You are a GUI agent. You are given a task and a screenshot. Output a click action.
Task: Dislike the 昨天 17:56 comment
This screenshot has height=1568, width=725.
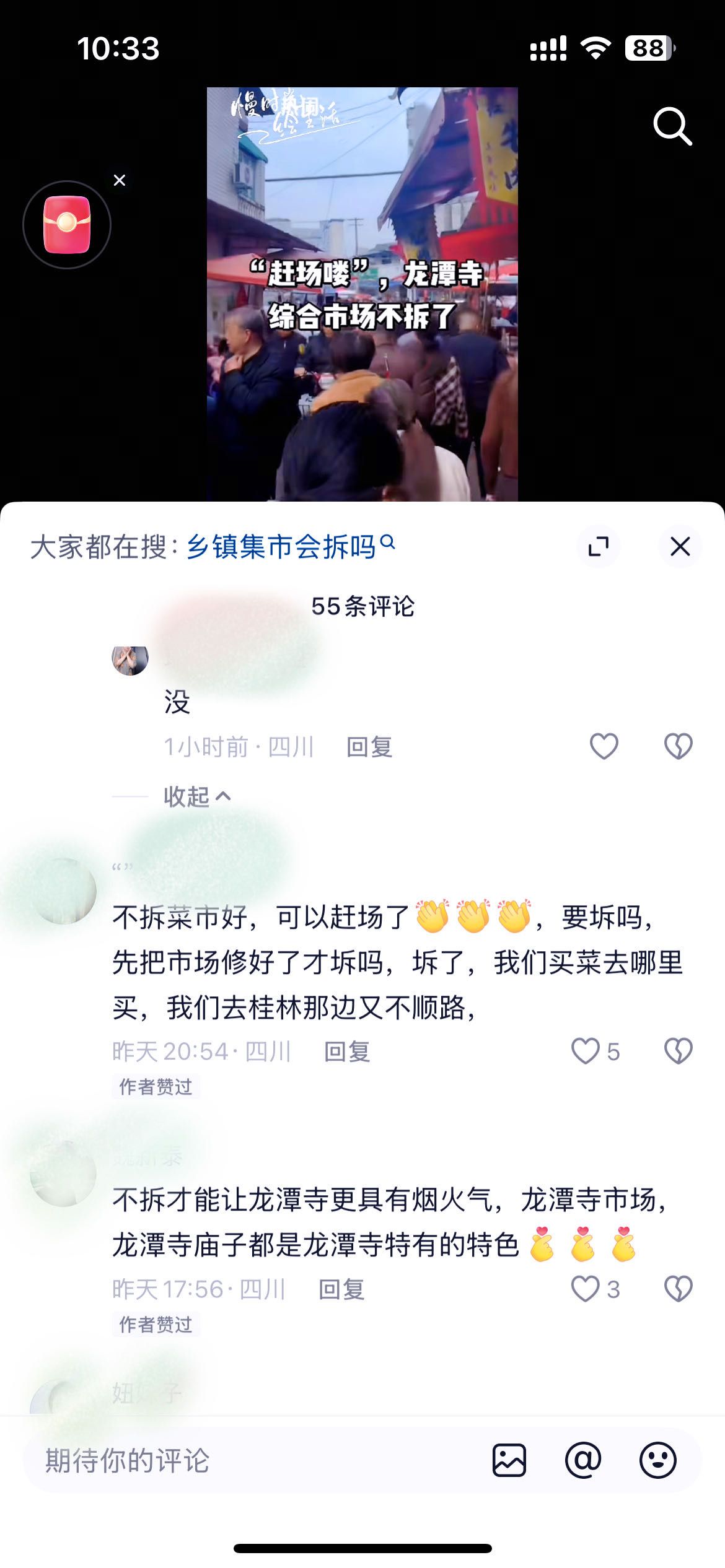(x=678, y=1289)
